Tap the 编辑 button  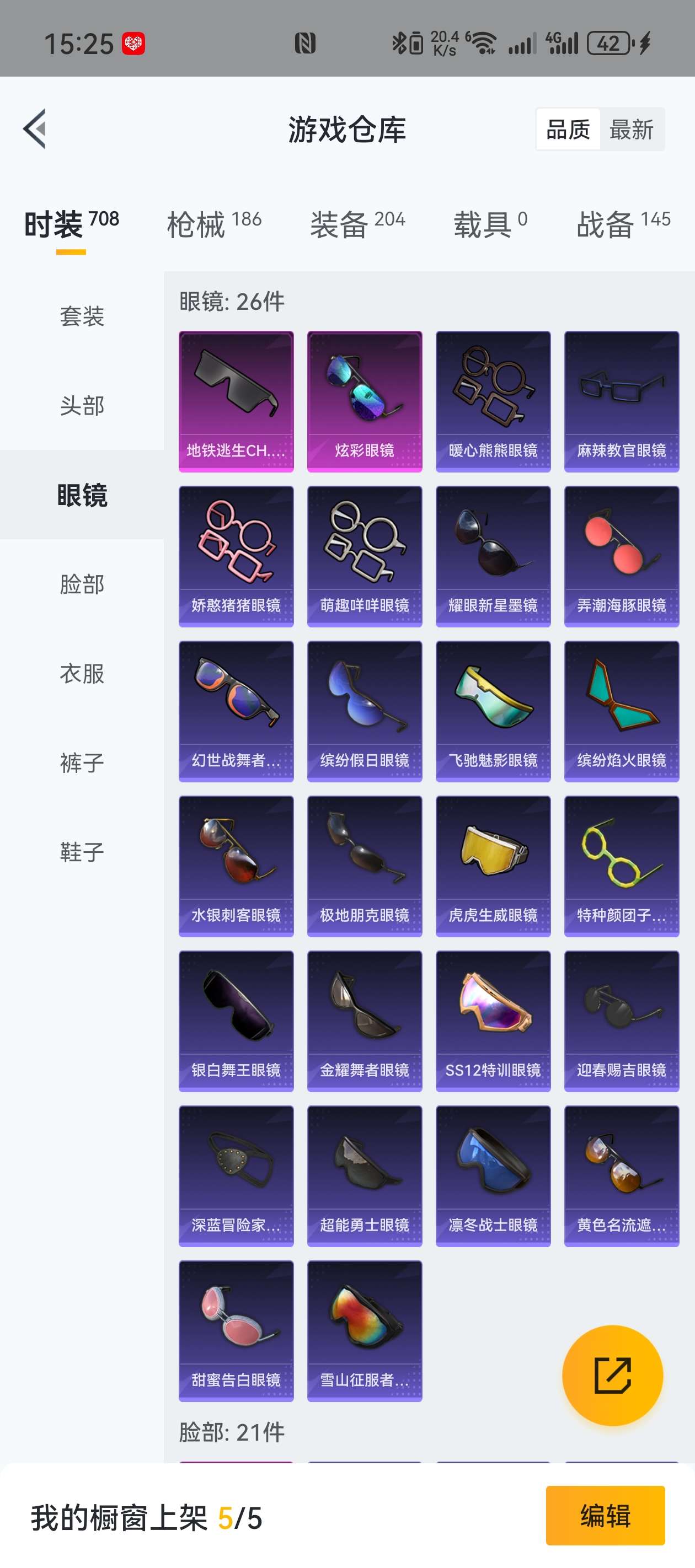[605, 1515]
